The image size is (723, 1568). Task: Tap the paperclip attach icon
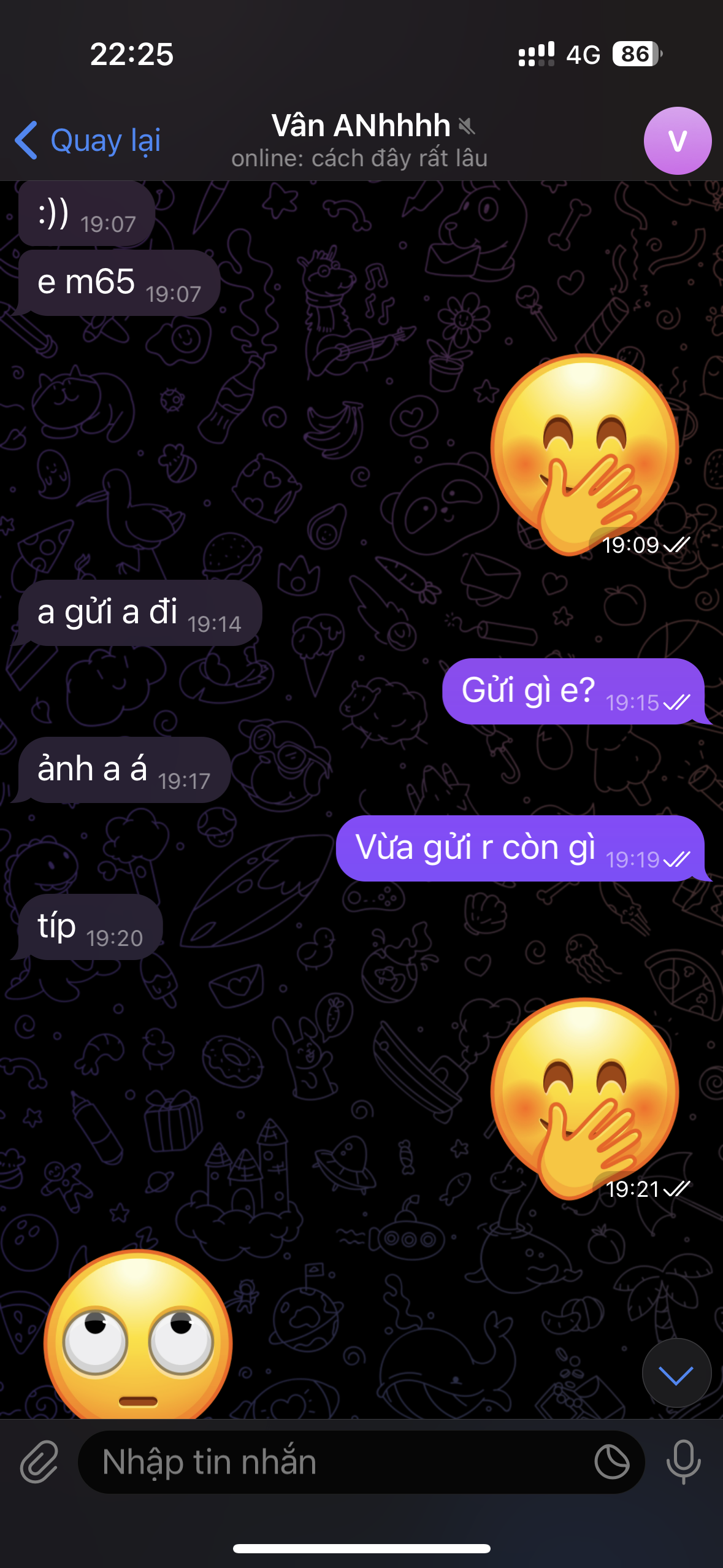(x=39, y=1462)
